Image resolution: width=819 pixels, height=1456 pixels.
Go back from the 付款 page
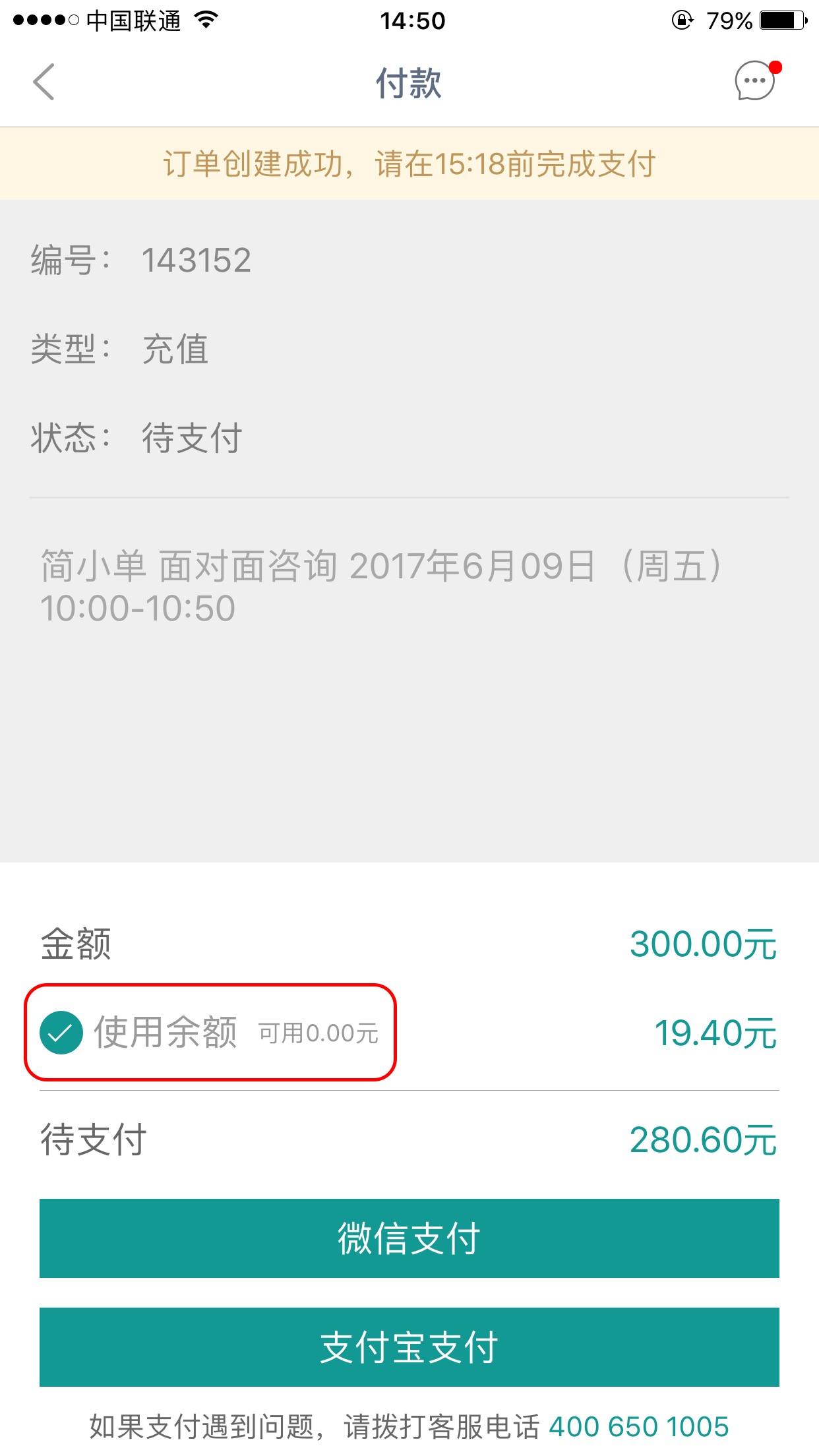pos(44,82)
